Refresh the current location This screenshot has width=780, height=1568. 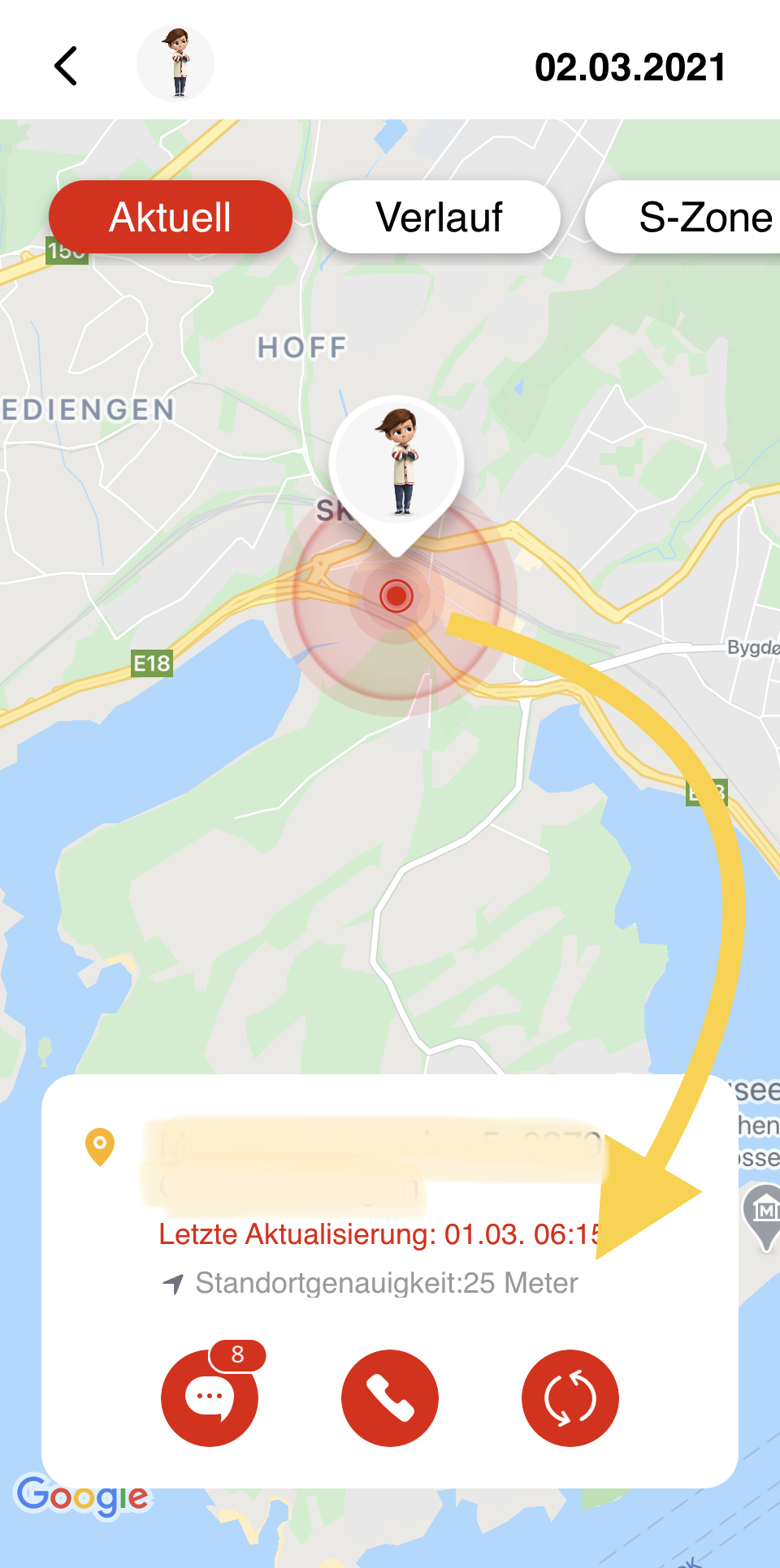[x=570, y=1397]
